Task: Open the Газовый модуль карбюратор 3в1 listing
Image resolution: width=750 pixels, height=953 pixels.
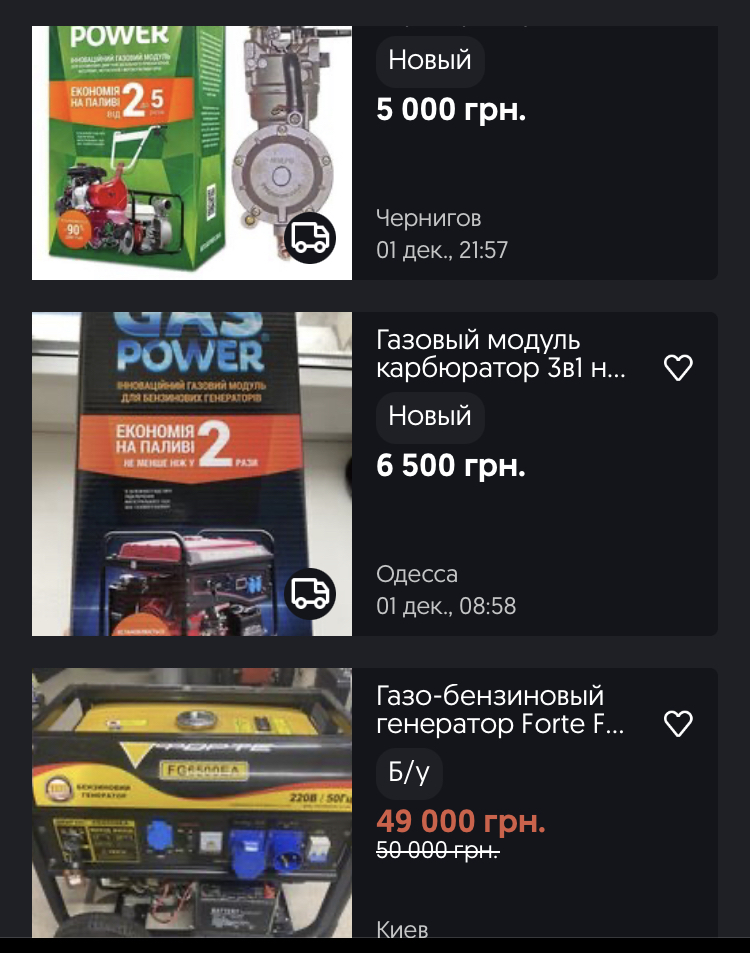Action: point(501,355)
